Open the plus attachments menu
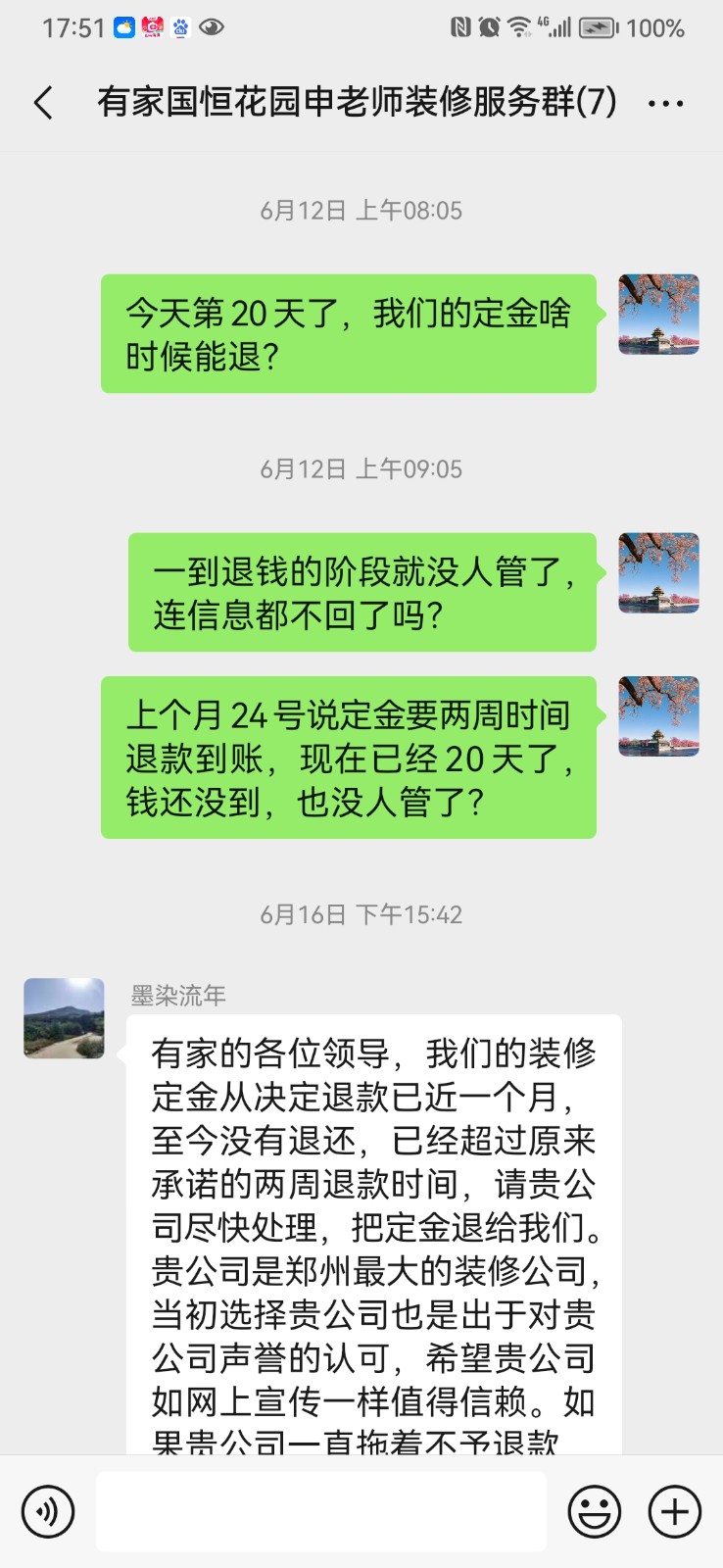This screenshot has width=723, height=1568. click(675, 1510)
